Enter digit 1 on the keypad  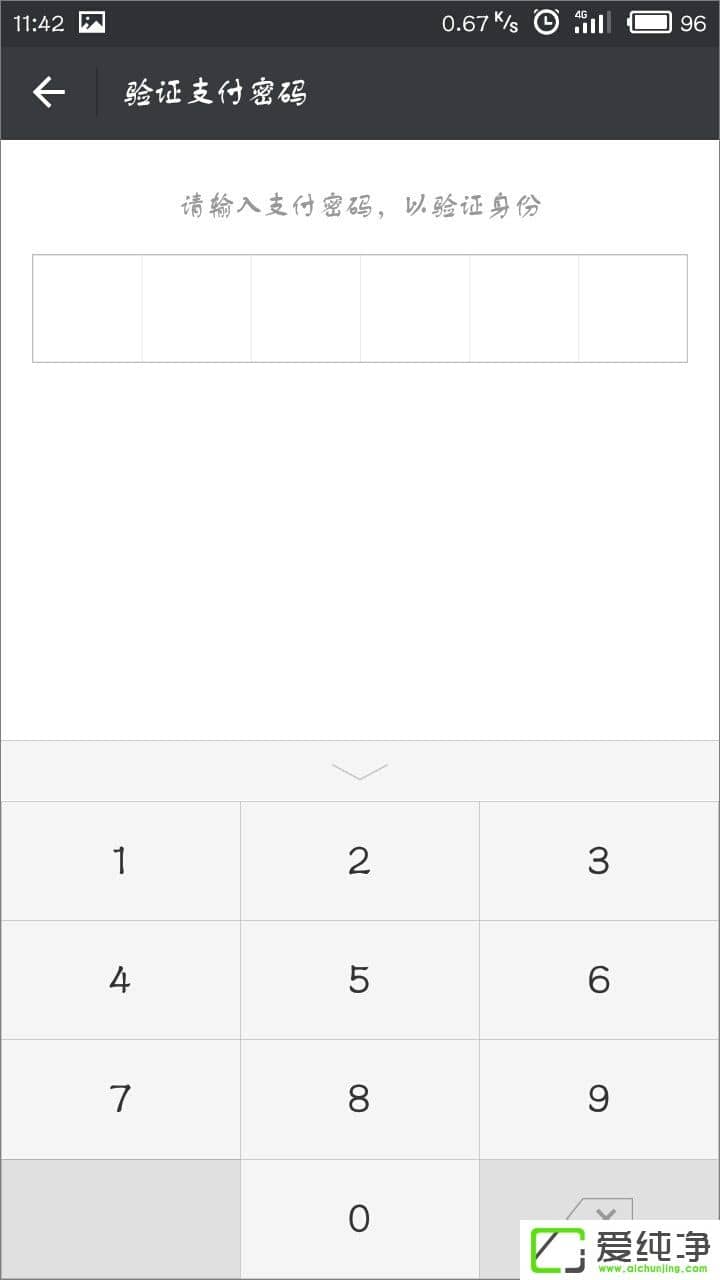(120, 861)
